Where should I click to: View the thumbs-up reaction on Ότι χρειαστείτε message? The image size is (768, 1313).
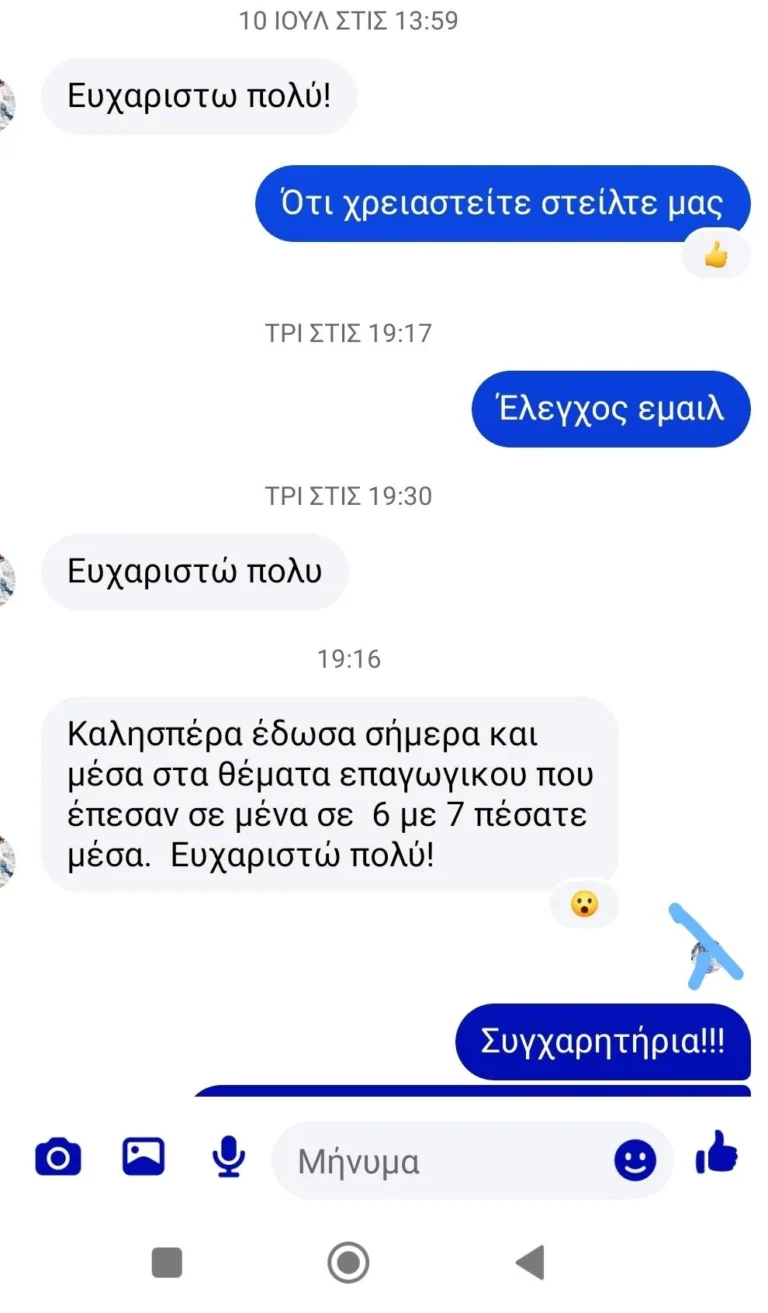click(715, 257)
